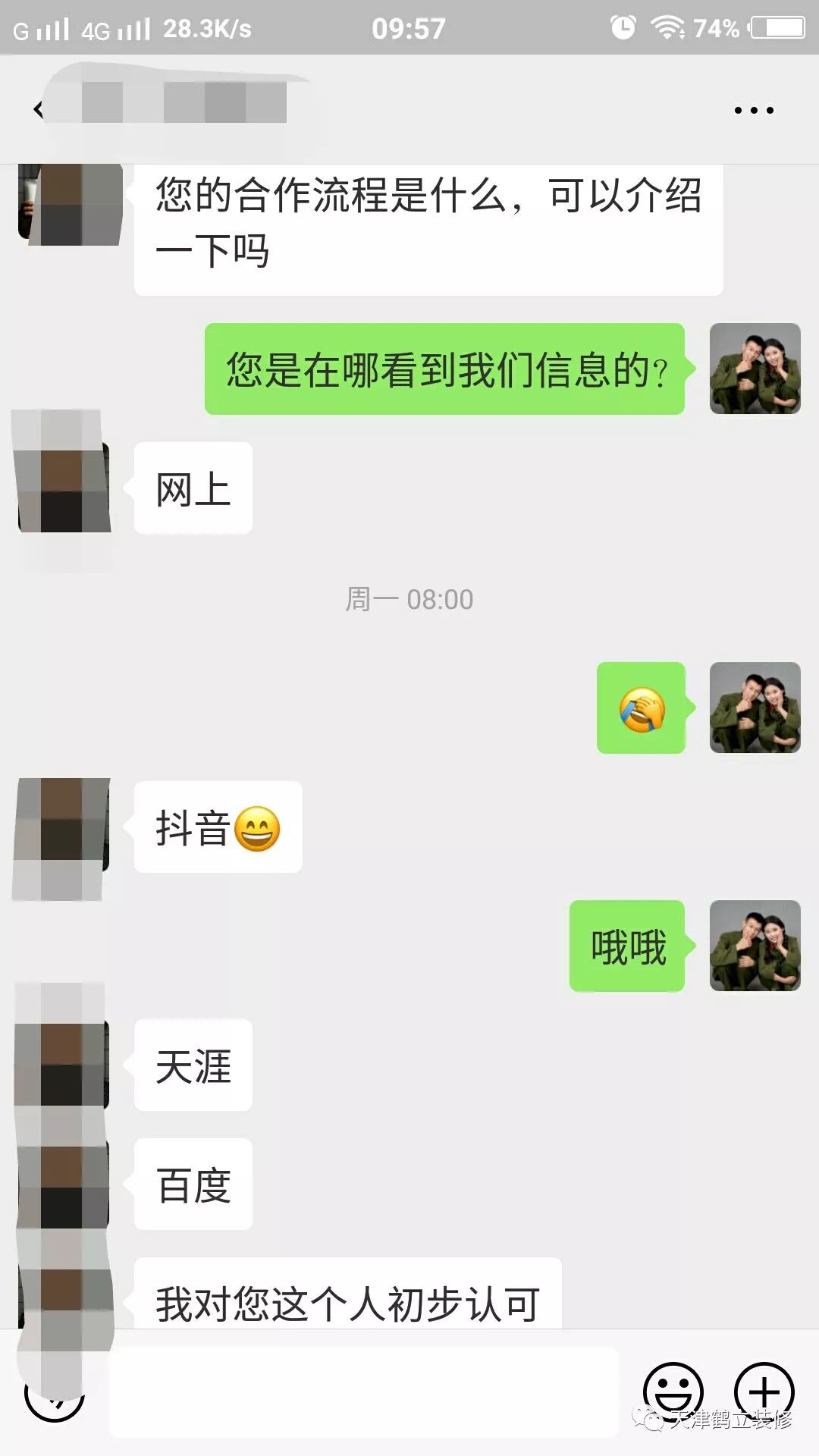Screen dimensions: 819x1456
Task: Switch to voice message input
Action: 55,1394
